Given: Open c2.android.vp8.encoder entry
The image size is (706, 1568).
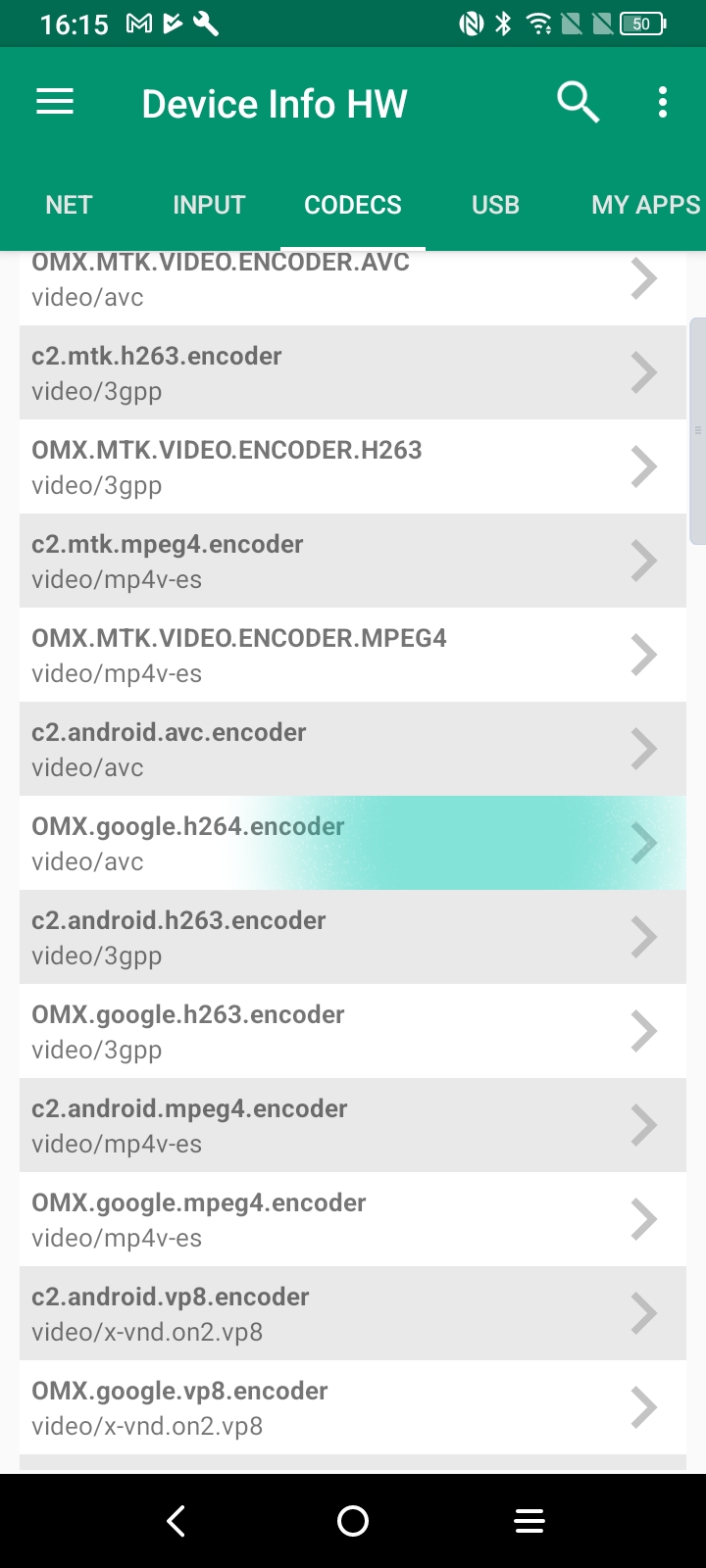Looking at the screenshot, I should [353, 1313].
